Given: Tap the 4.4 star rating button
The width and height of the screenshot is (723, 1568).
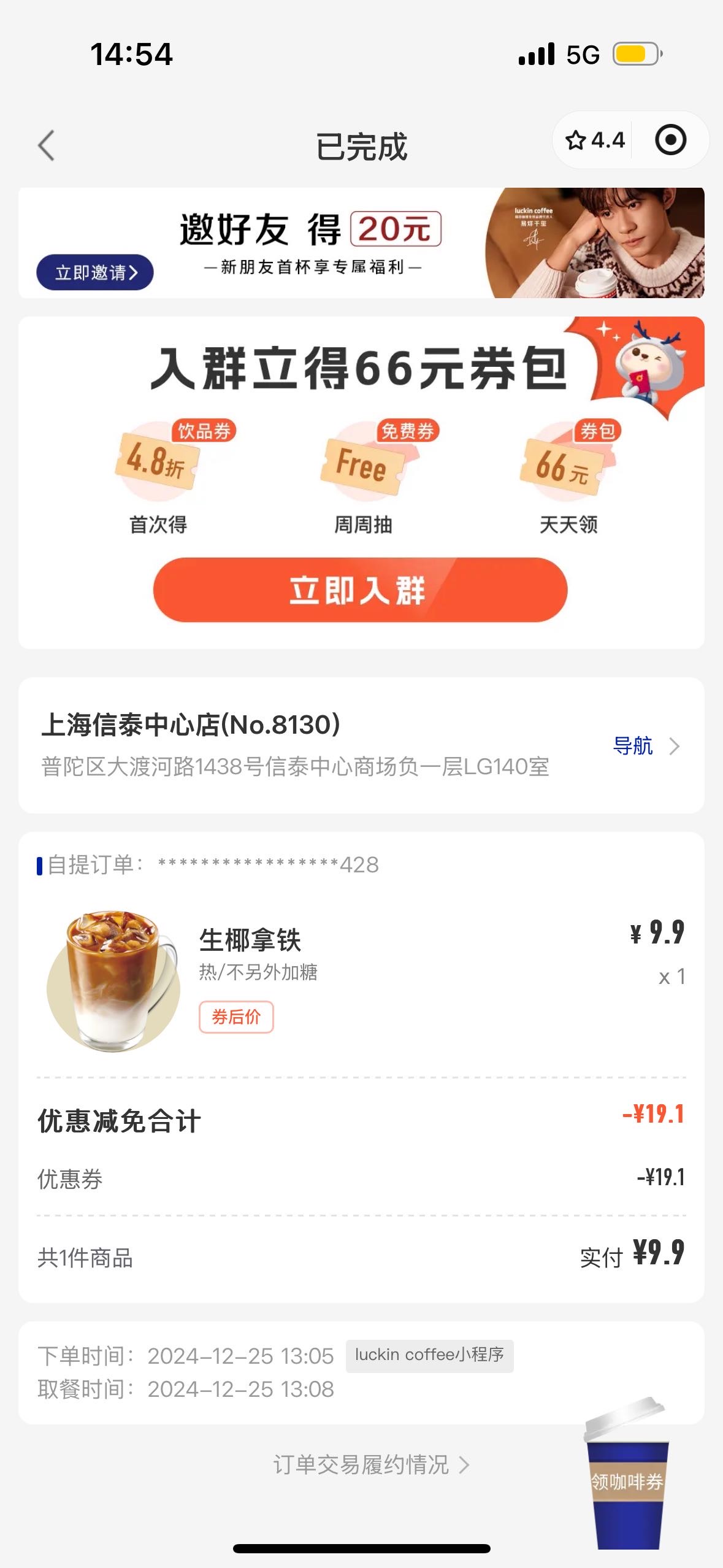Looking at the screenshot, I should click(594, 140).
